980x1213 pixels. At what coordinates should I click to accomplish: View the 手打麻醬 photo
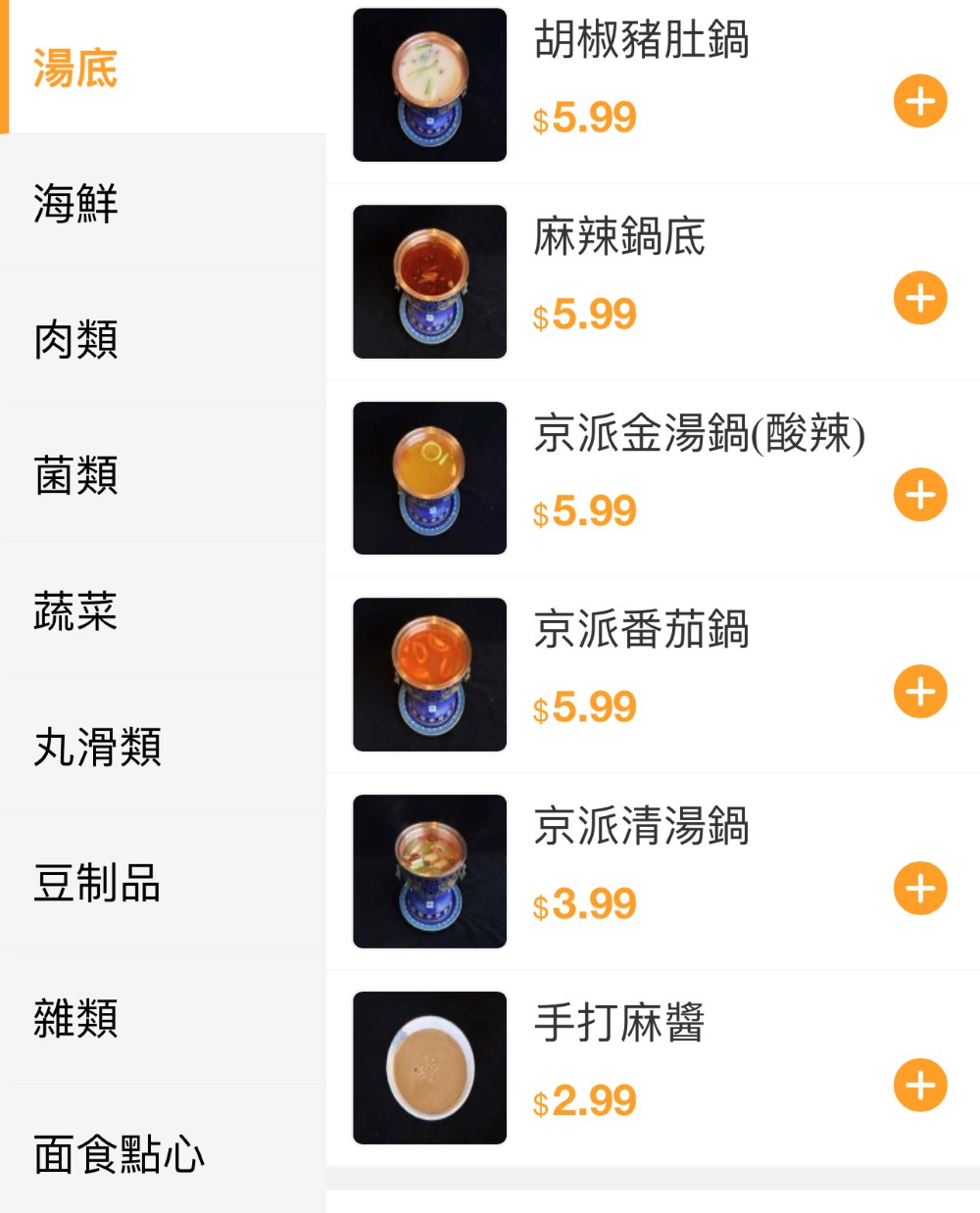pos(429,1068)
